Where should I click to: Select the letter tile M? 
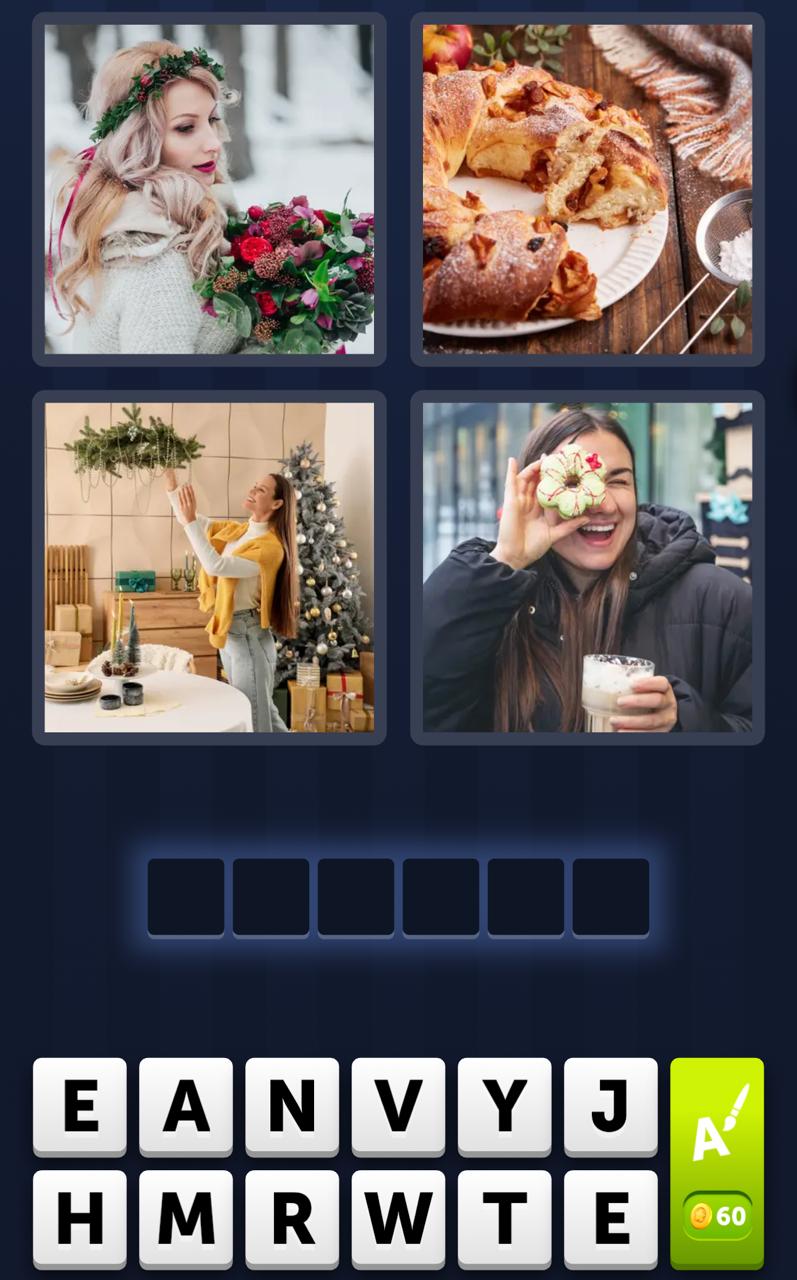click(x=186, y=1218)
